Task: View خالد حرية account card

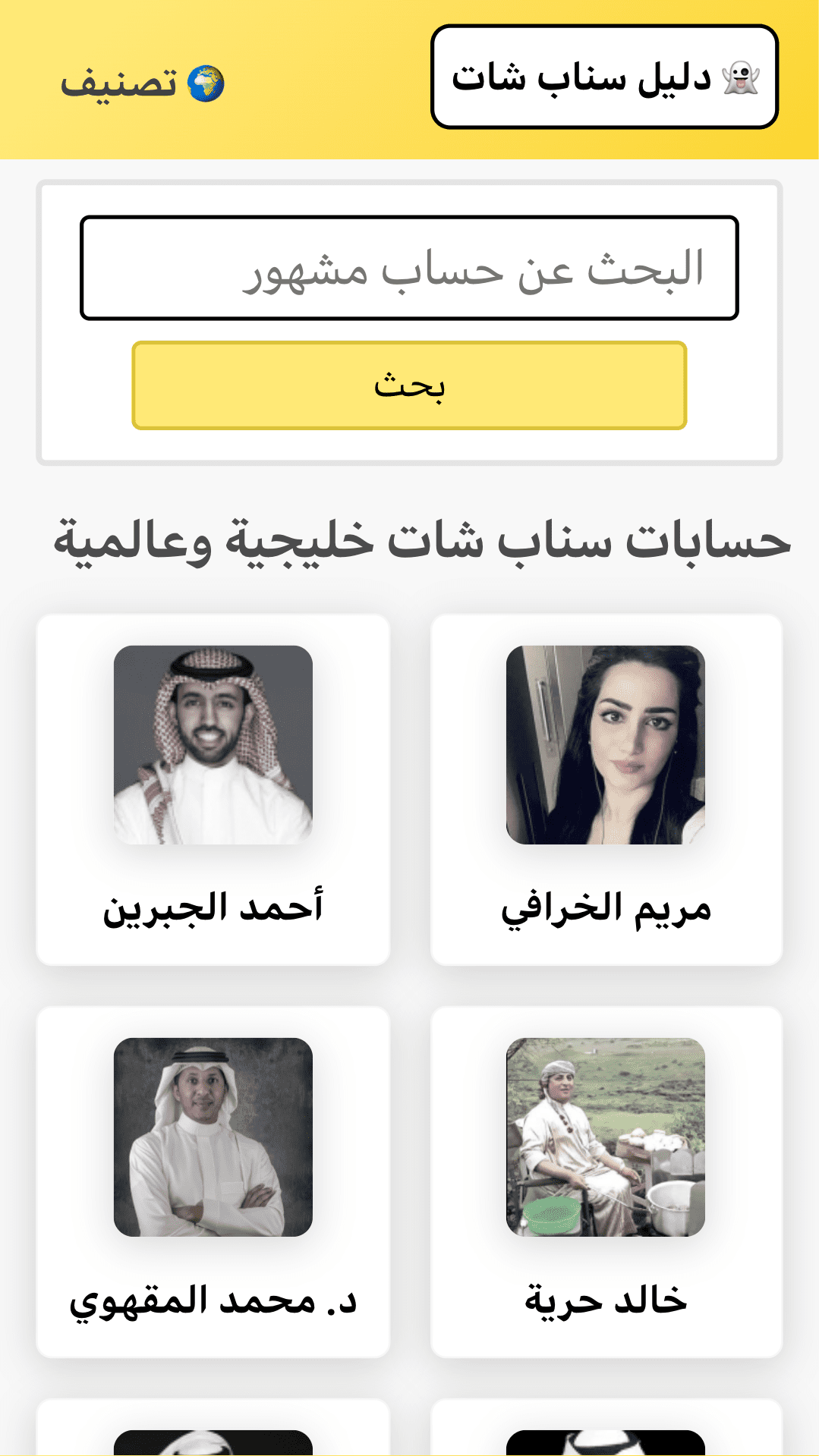Action: [606, 1181]
